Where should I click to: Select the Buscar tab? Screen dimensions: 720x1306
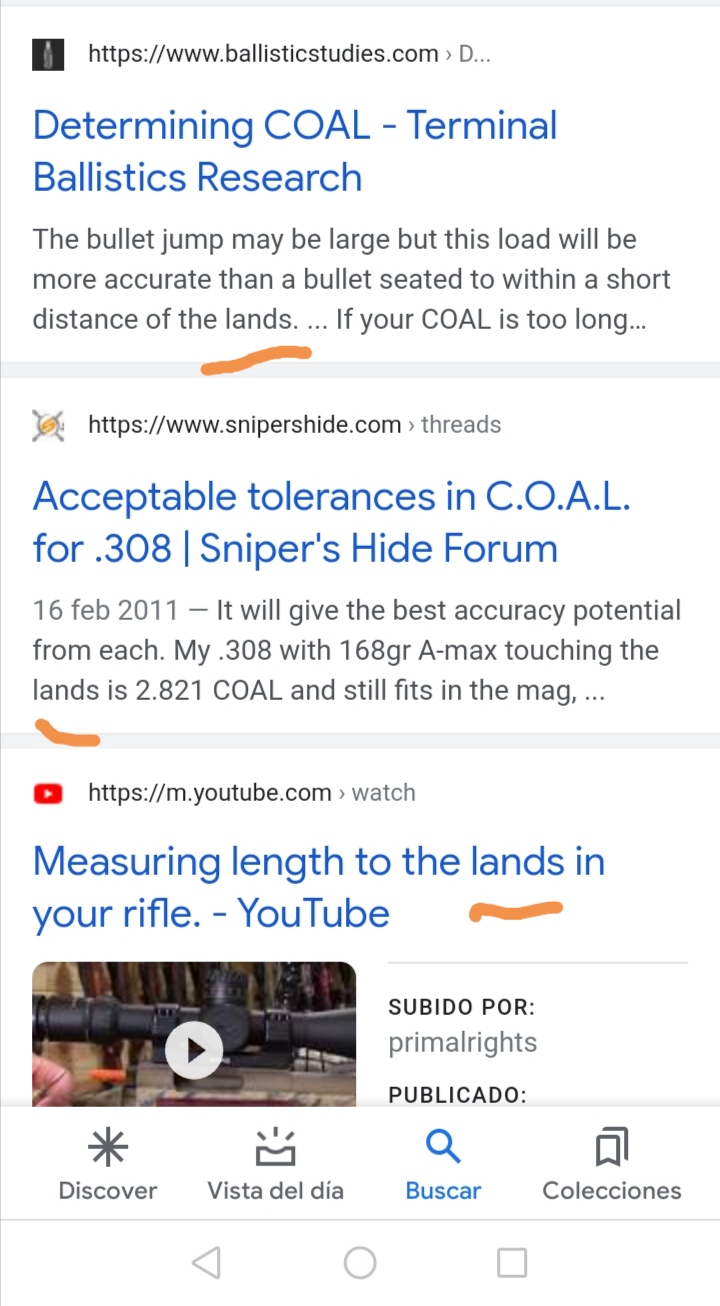tap(443, 1165)
